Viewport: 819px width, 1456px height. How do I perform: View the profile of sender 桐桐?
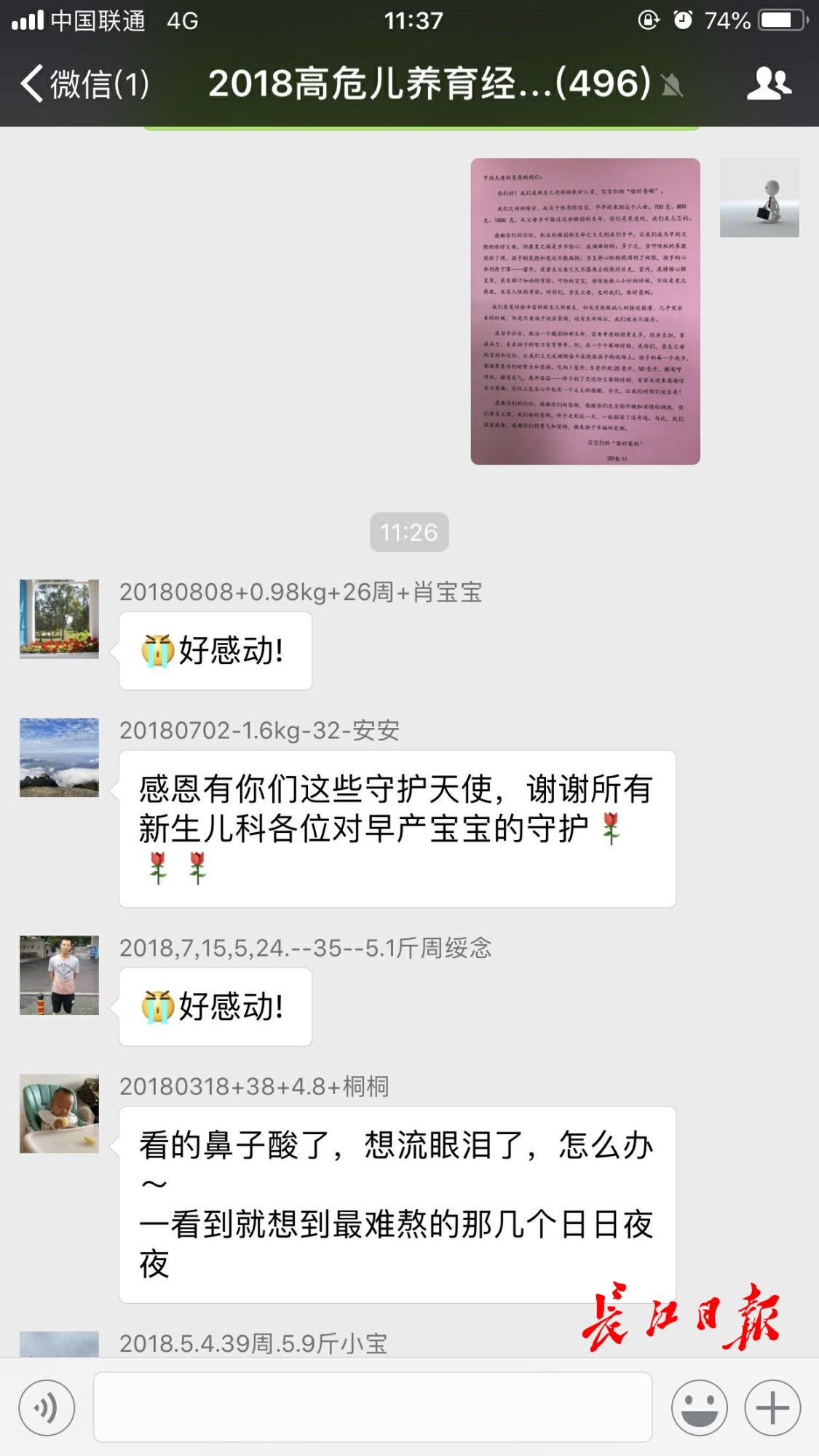[x=59, y=1113]
